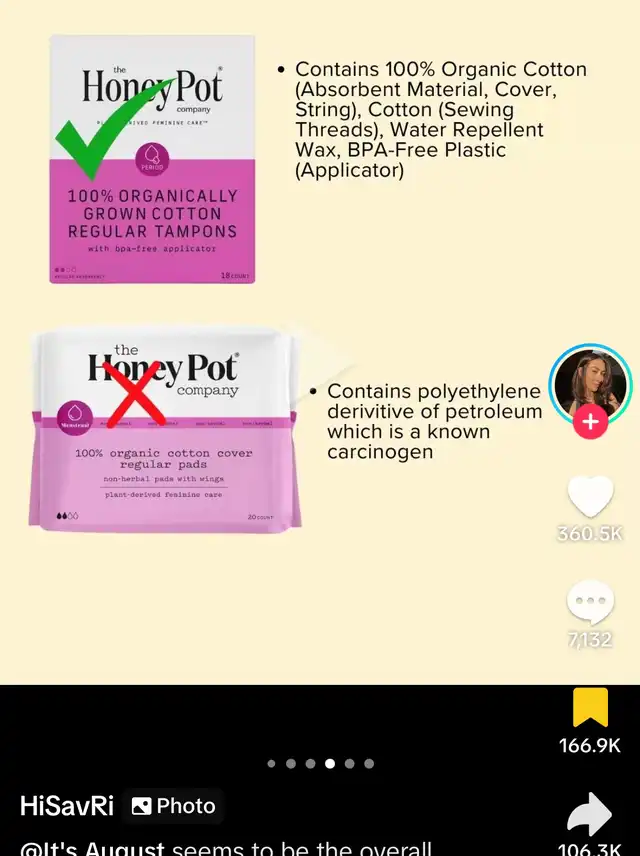The image size is (640, 856).
Task: Like this photo post
Action: 590,497
